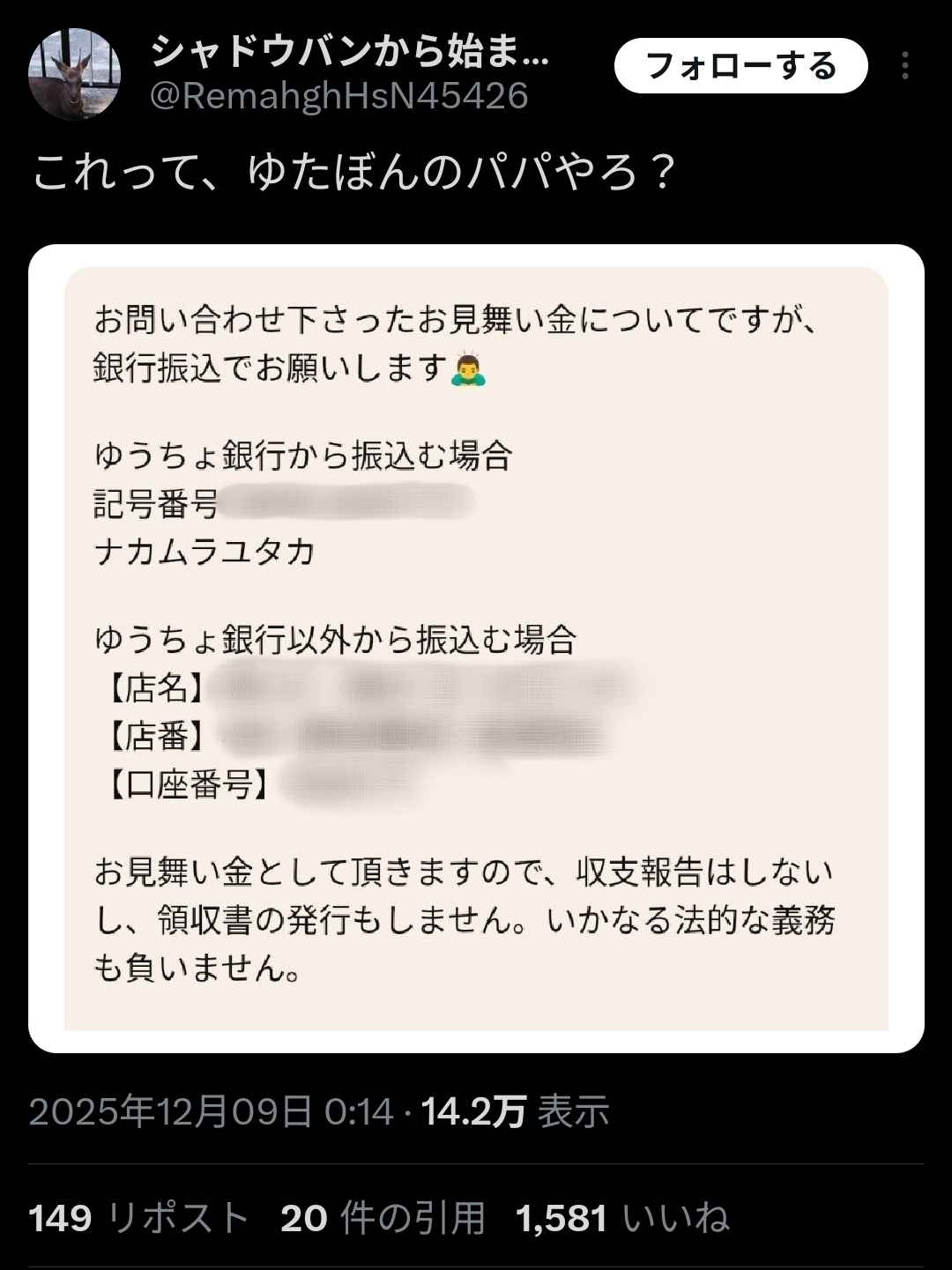Image resolution: width=952 pixels, height=1270 pixels.
Task: View the 149 リポスト list
Action: [138, 1218]
